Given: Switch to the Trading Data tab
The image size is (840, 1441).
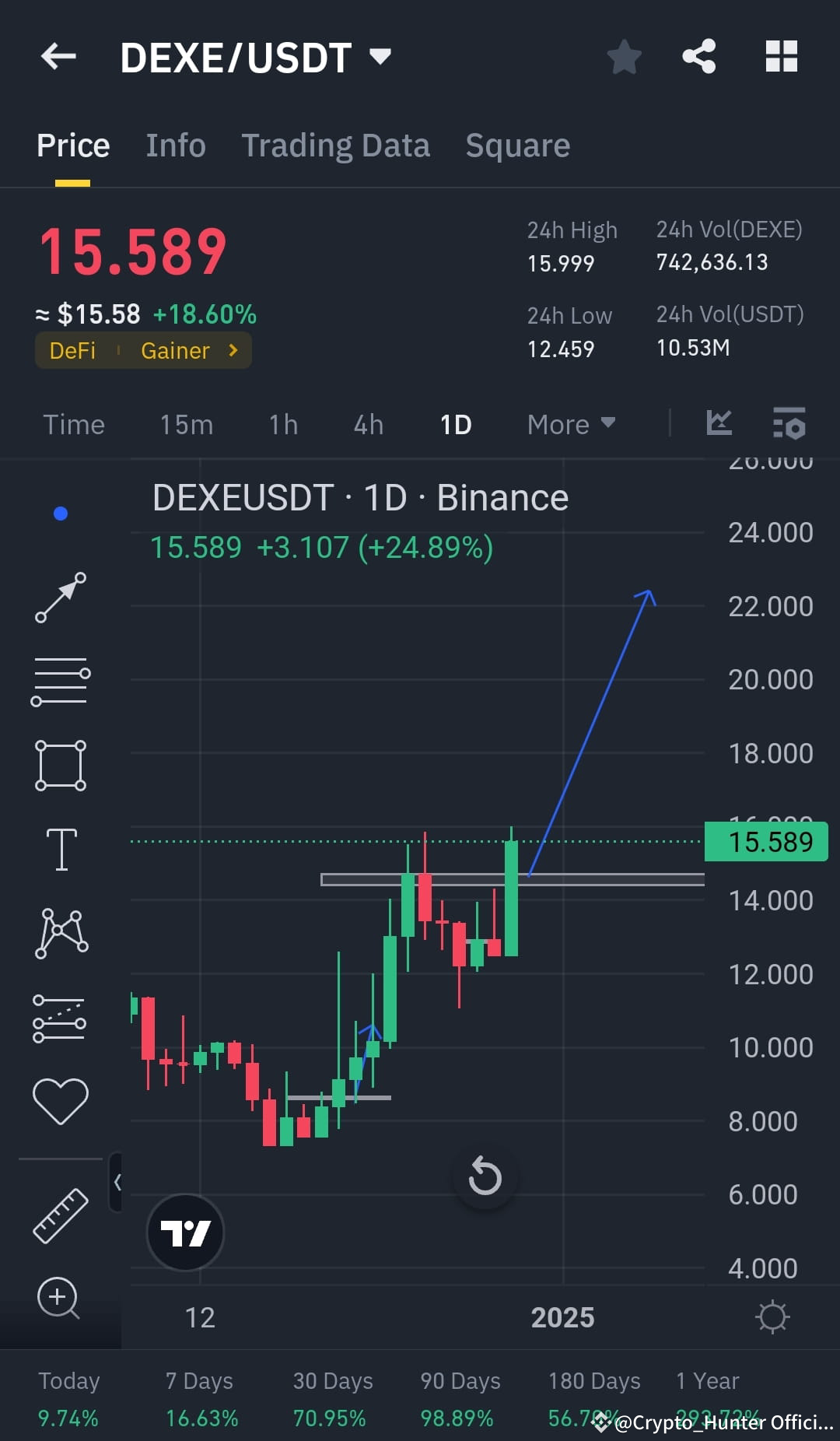Looking at the screenshot, I should click(x=336, y=145).
